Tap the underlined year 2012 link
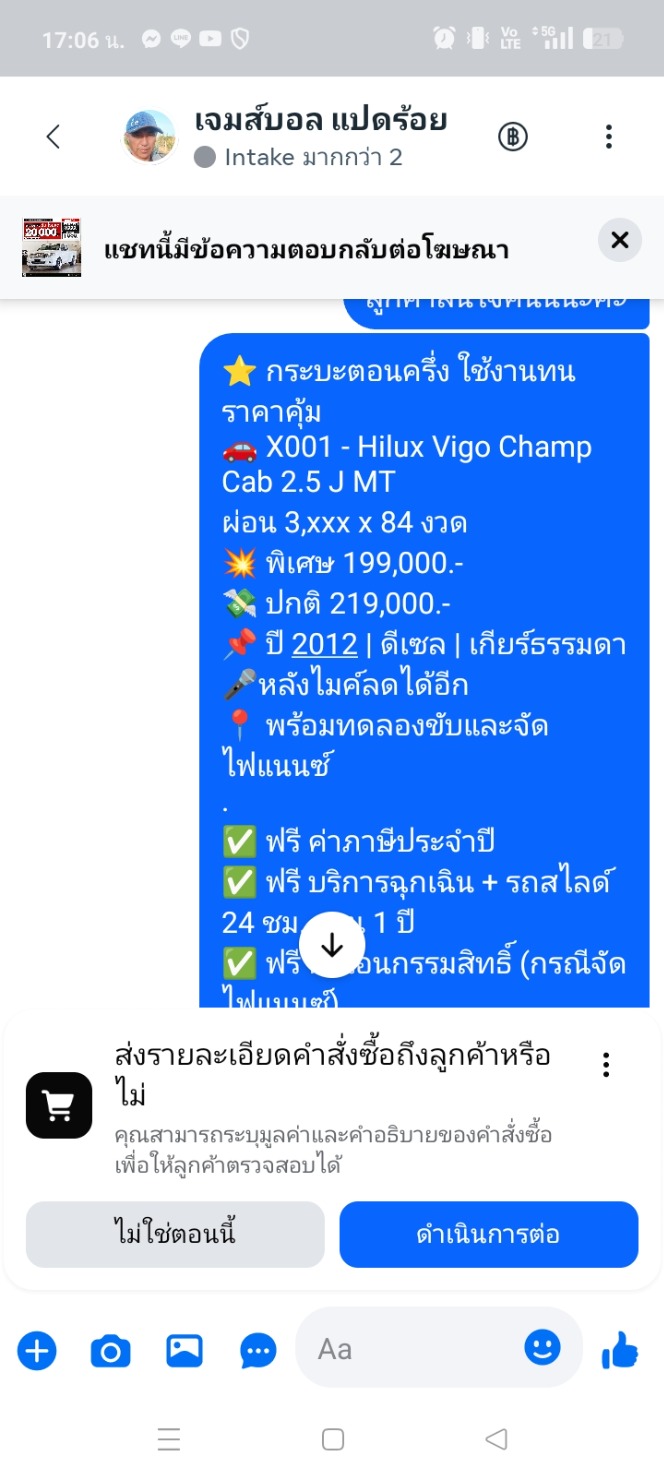This screenshot has height=1480, width=664. click(325, 644)
